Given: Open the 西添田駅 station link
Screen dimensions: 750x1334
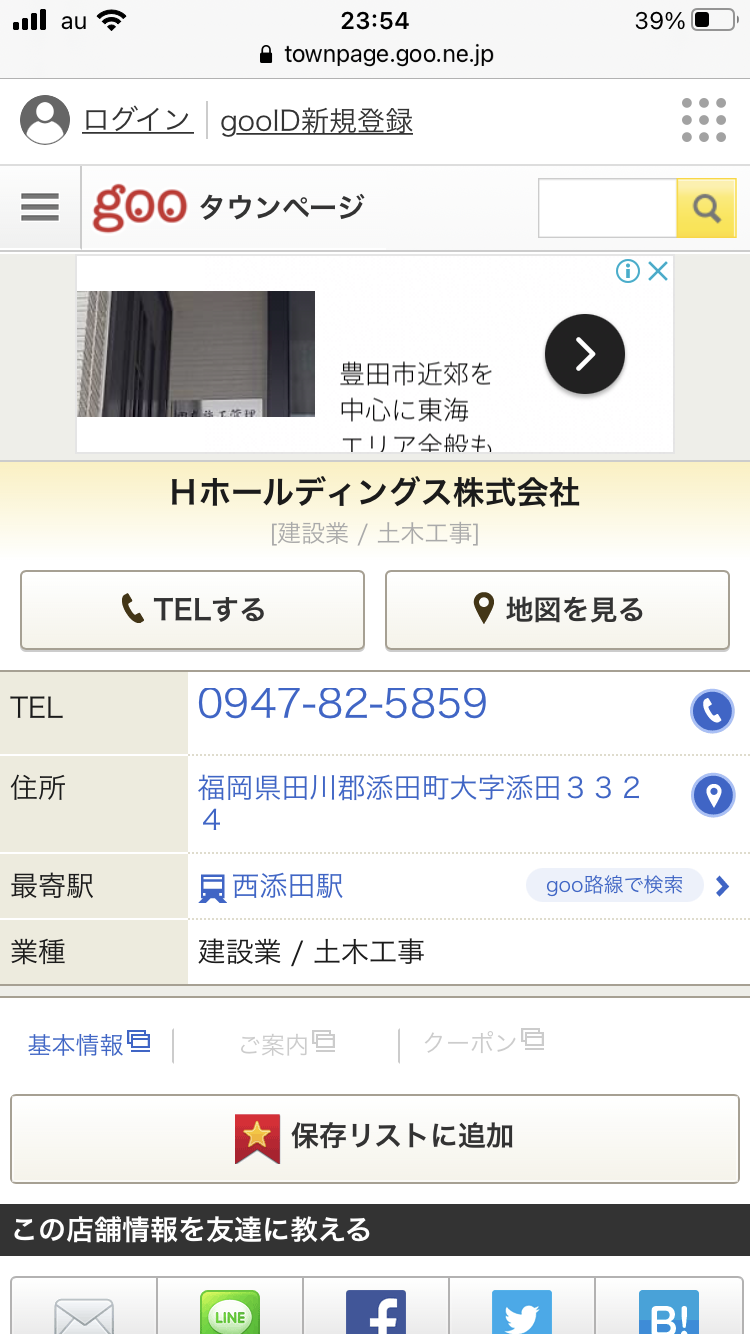Looking at the screenshot, I should pyautogui.click(x=287, y=886).
